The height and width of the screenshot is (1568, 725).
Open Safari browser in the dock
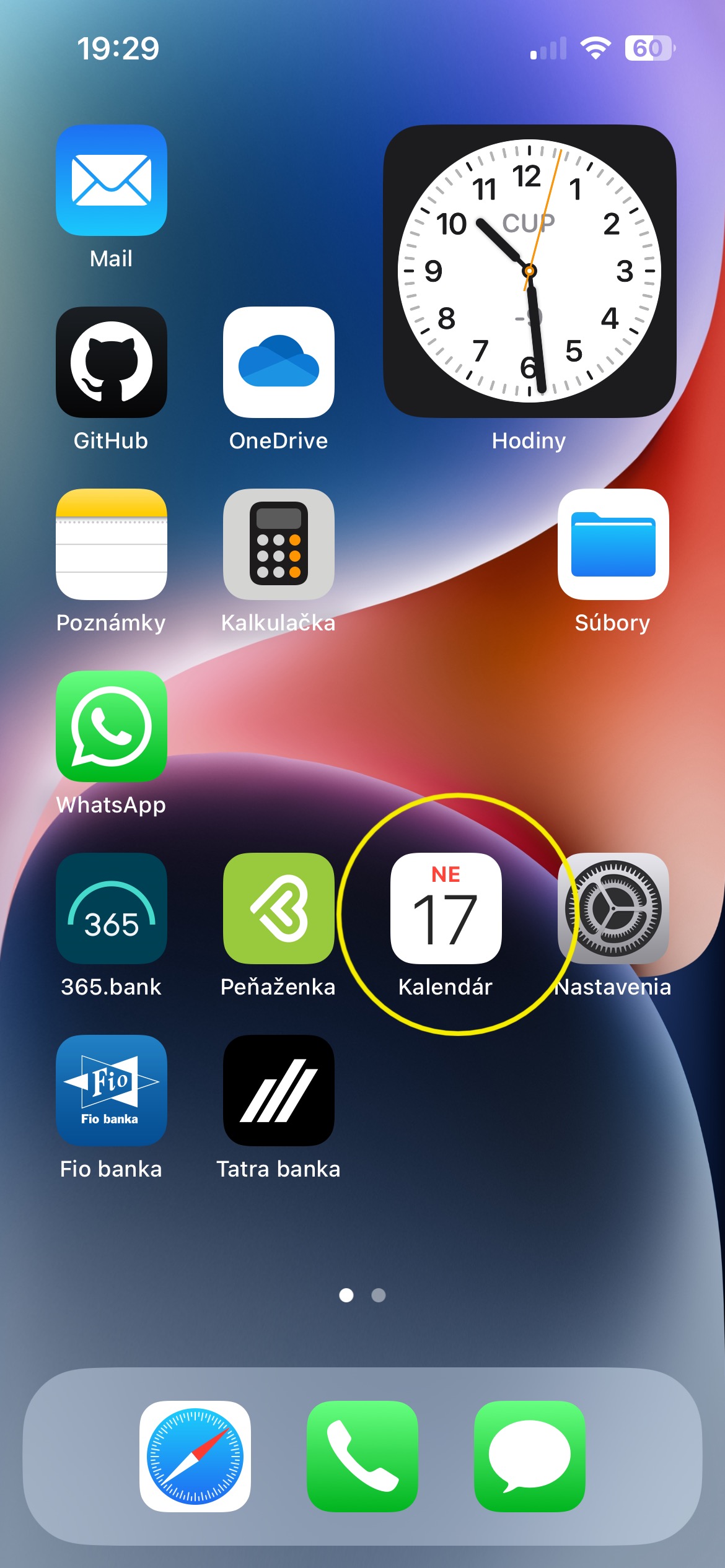195,1456
